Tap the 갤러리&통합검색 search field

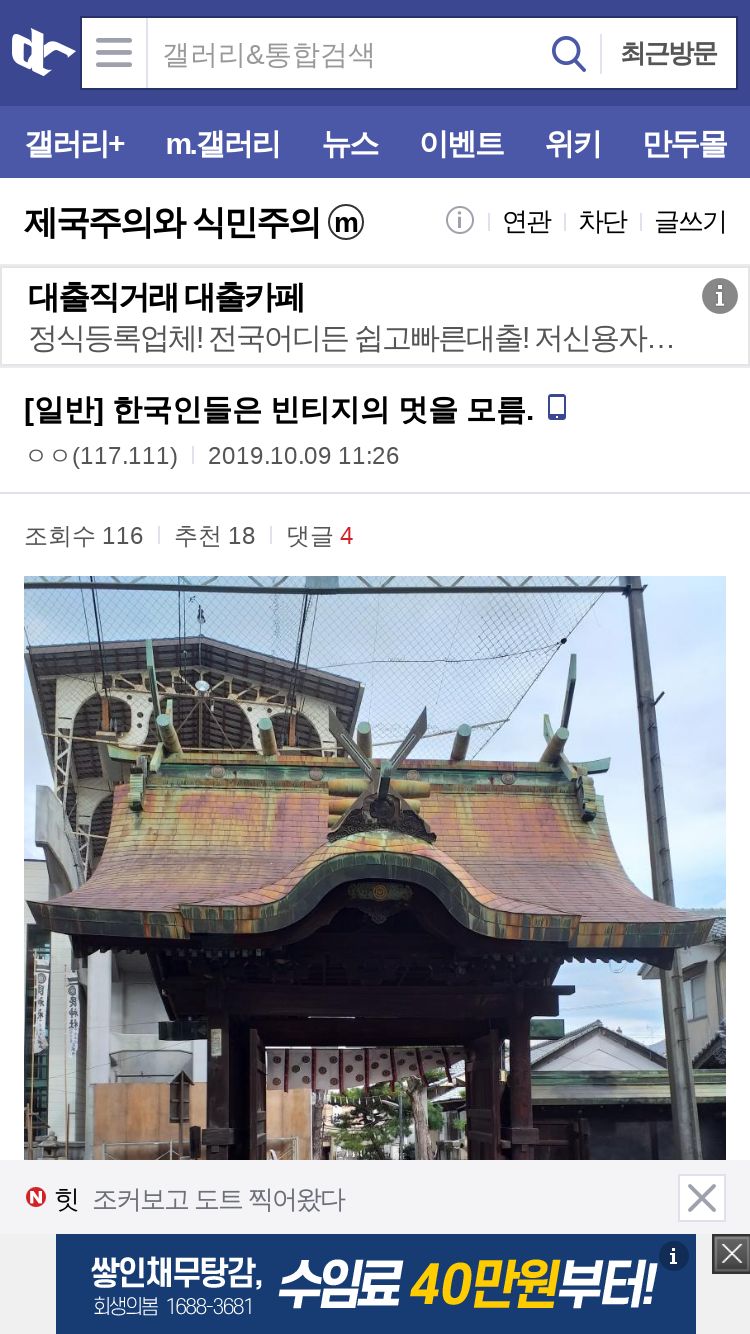(x=346, y=53)
